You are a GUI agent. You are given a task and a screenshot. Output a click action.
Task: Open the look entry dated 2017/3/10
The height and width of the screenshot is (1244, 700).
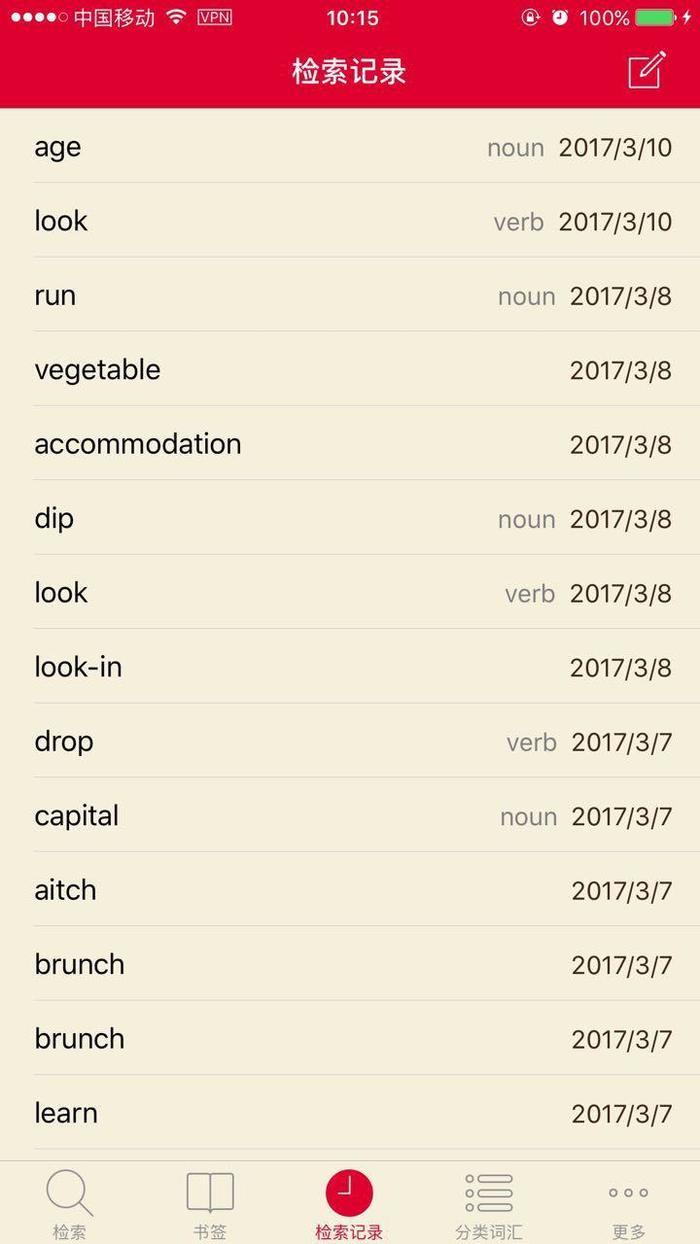click(x=350, y=221)
